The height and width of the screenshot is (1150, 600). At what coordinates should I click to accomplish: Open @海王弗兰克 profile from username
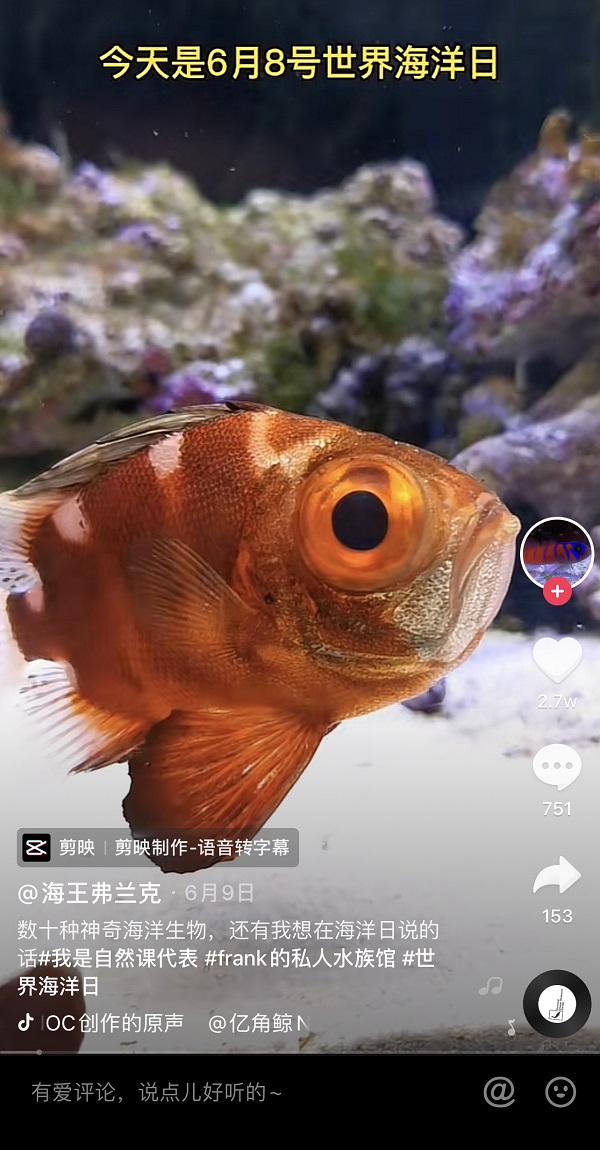click(90, 892)
